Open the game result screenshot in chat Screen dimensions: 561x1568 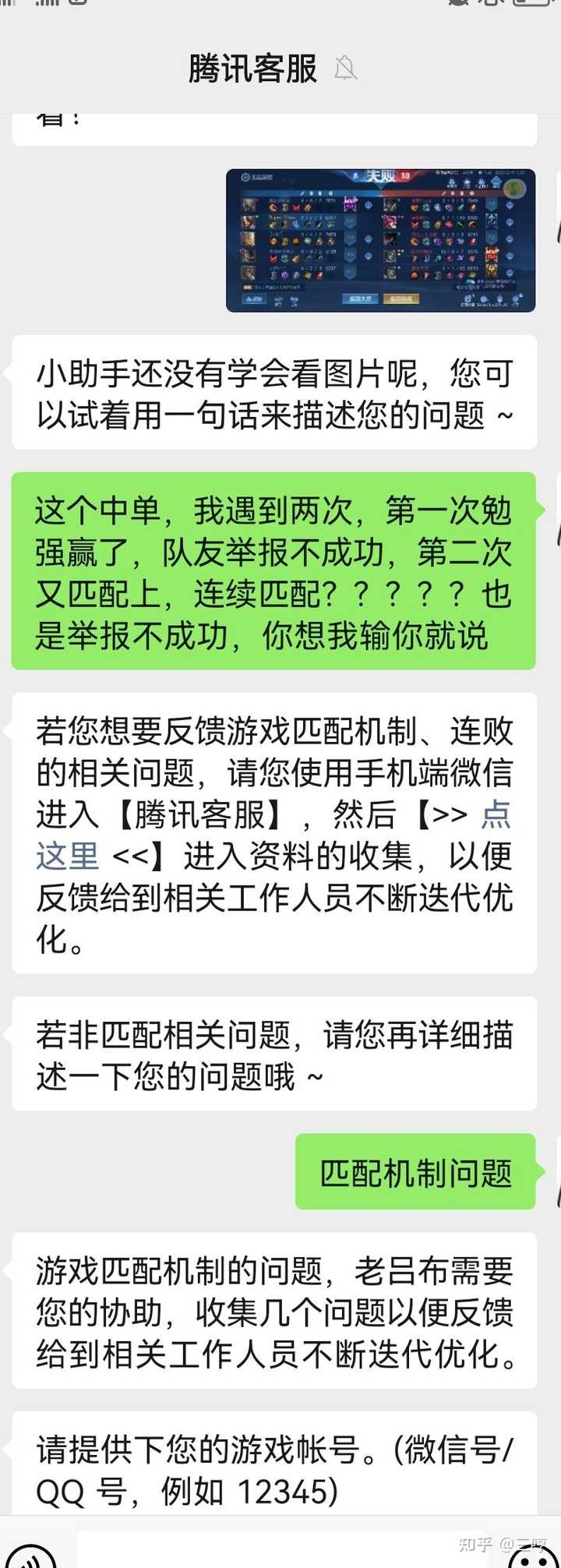380,240
